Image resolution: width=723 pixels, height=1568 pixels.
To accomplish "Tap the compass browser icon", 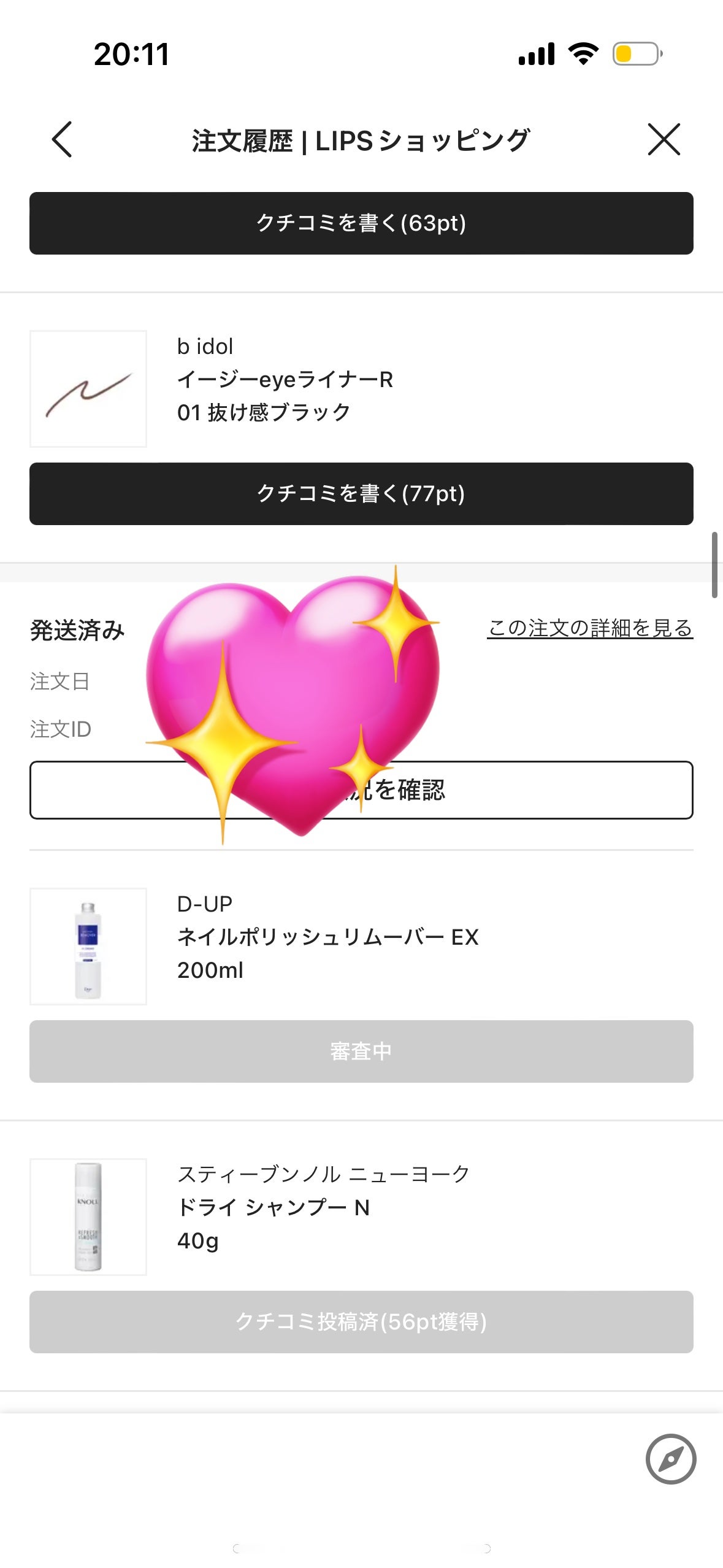I will [x=670, y=1459].
